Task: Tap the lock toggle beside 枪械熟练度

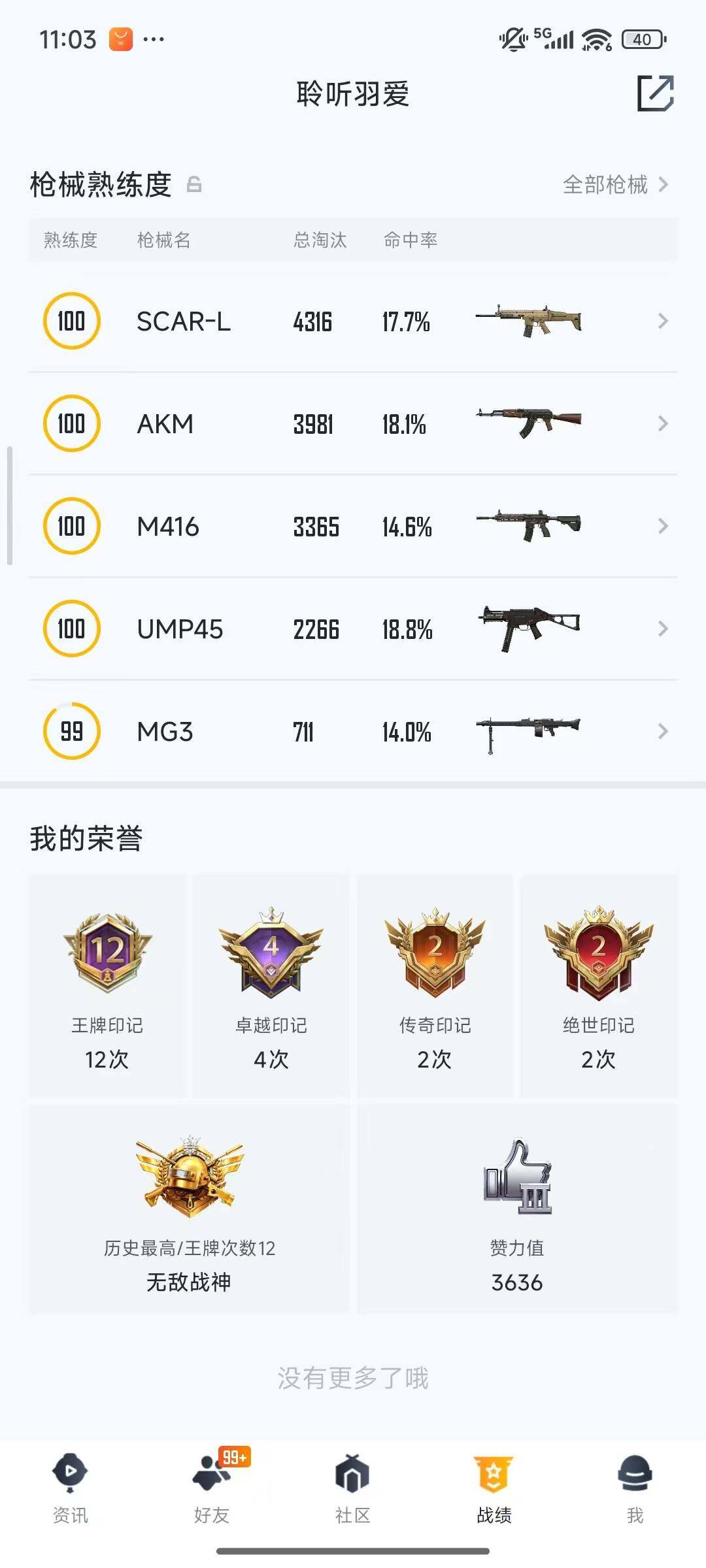Action: pos(193,186)
